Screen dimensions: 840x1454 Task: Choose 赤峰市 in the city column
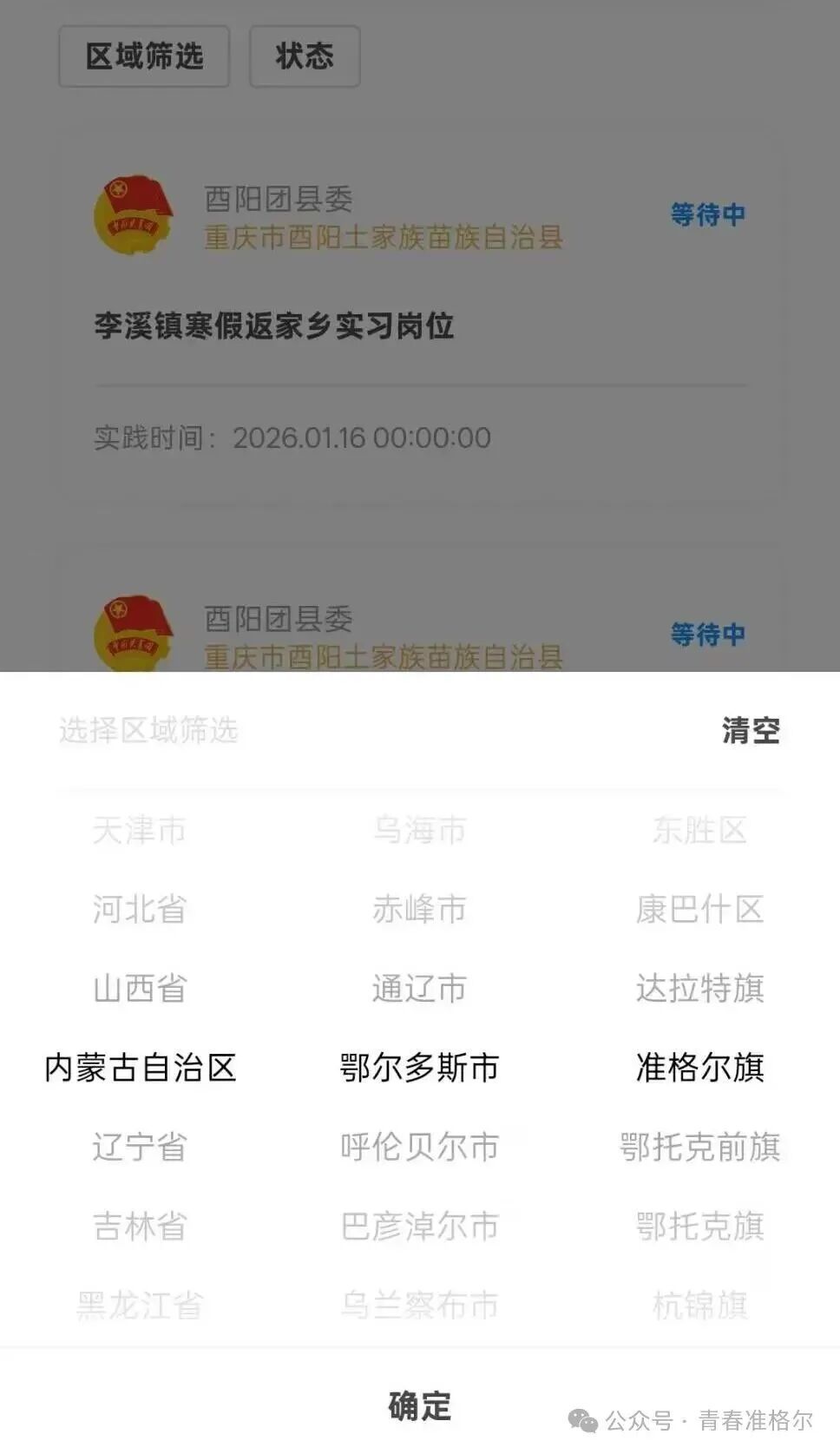point(419,909)
